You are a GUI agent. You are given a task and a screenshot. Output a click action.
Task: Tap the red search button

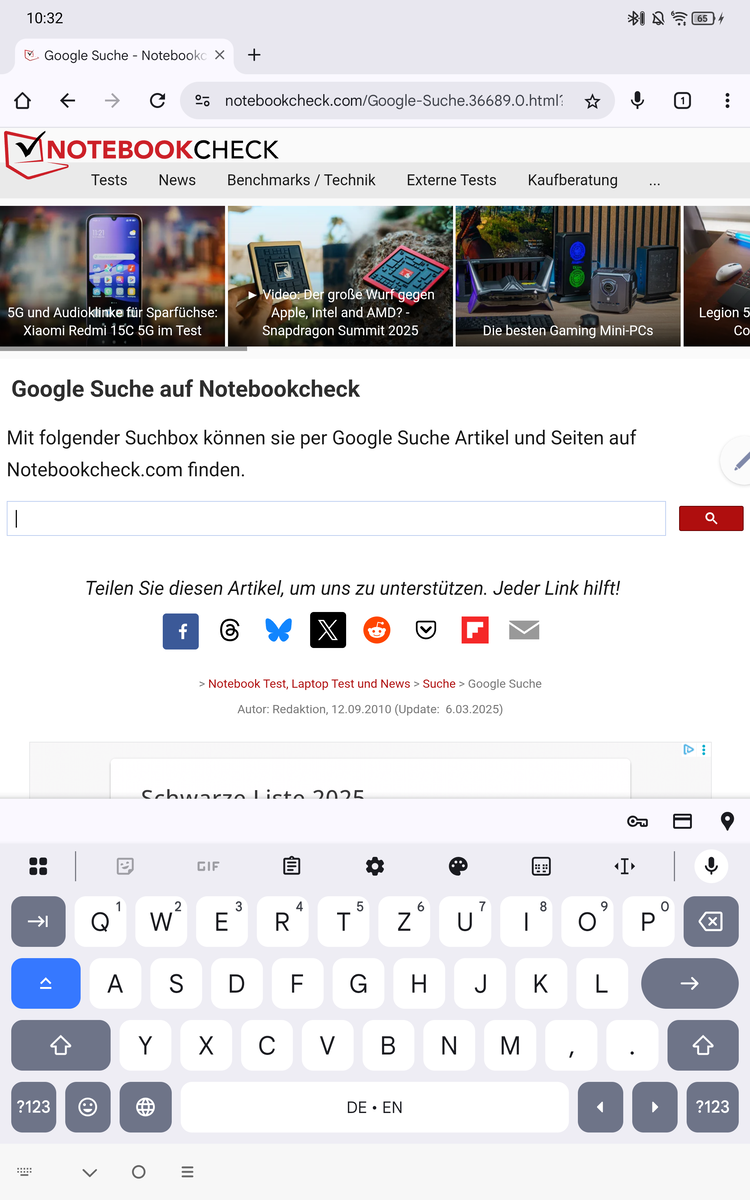tap(711, 518)
